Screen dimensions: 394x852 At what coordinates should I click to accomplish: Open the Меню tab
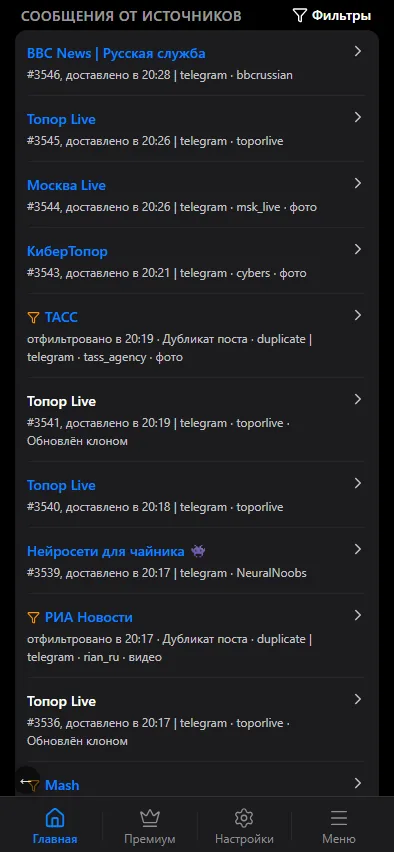339,825
